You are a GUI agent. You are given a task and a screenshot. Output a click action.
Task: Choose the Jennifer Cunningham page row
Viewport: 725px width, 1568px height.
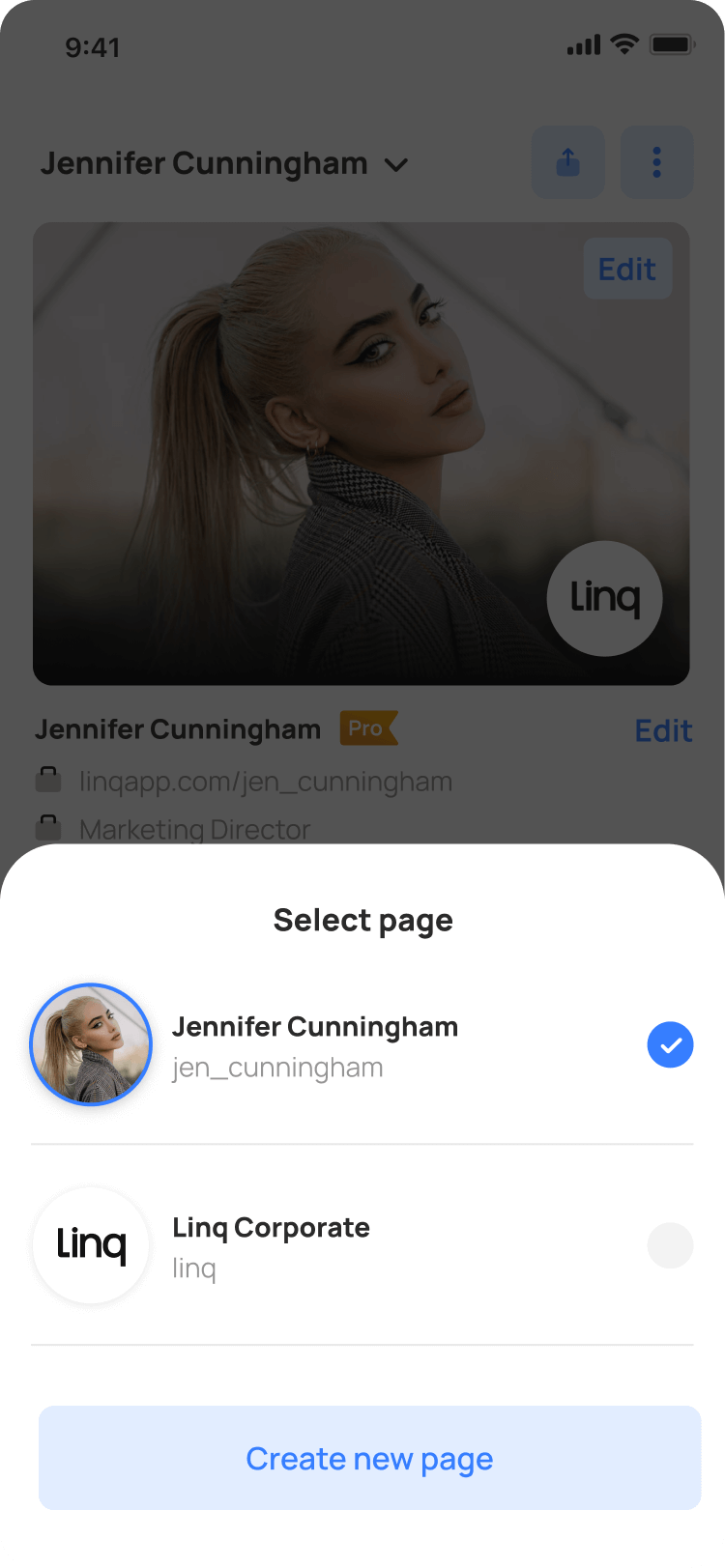click(314, 1045)
